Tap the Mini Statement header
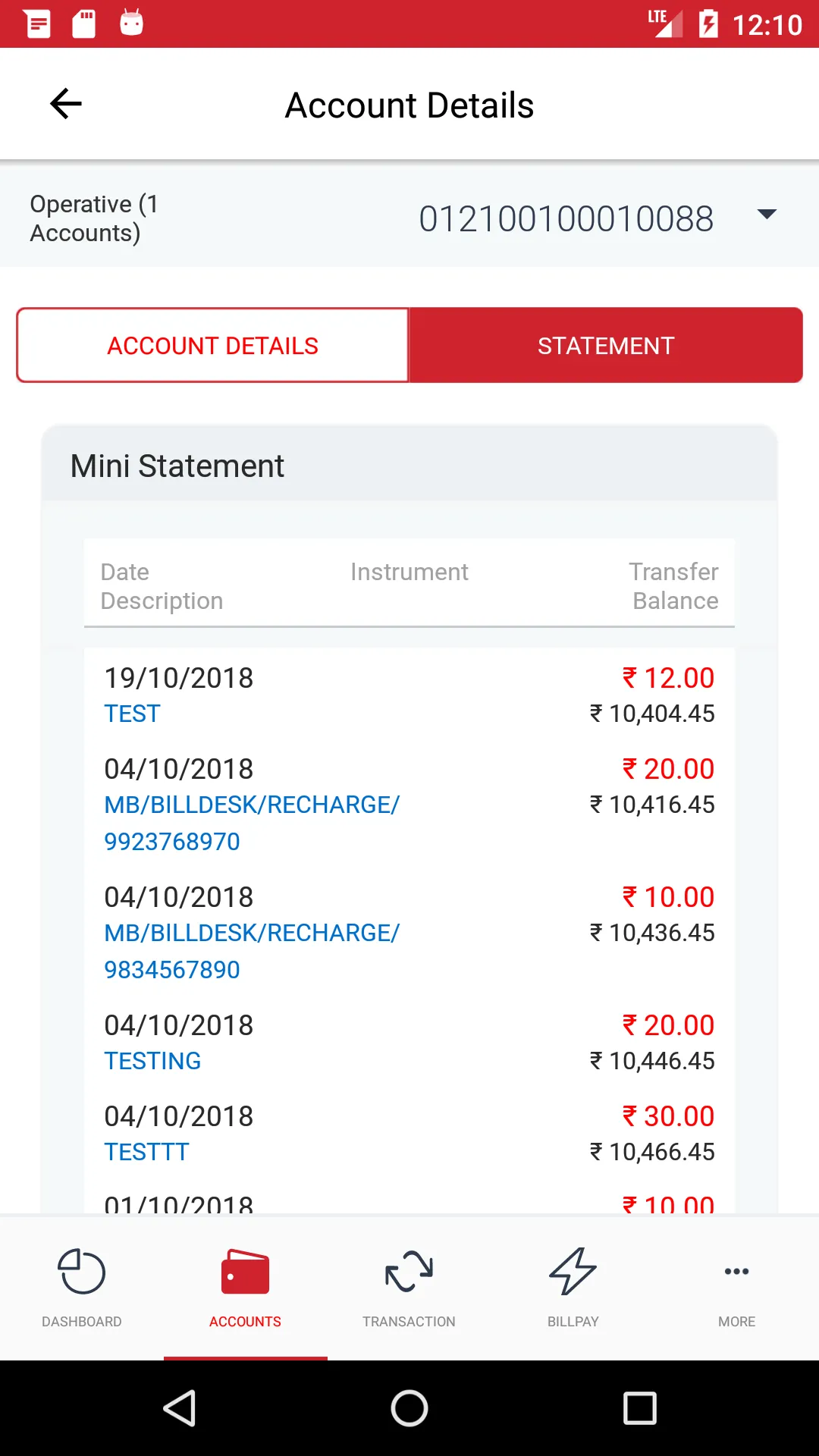Viewport: 819px width, 1456px height. click(177, 466)
